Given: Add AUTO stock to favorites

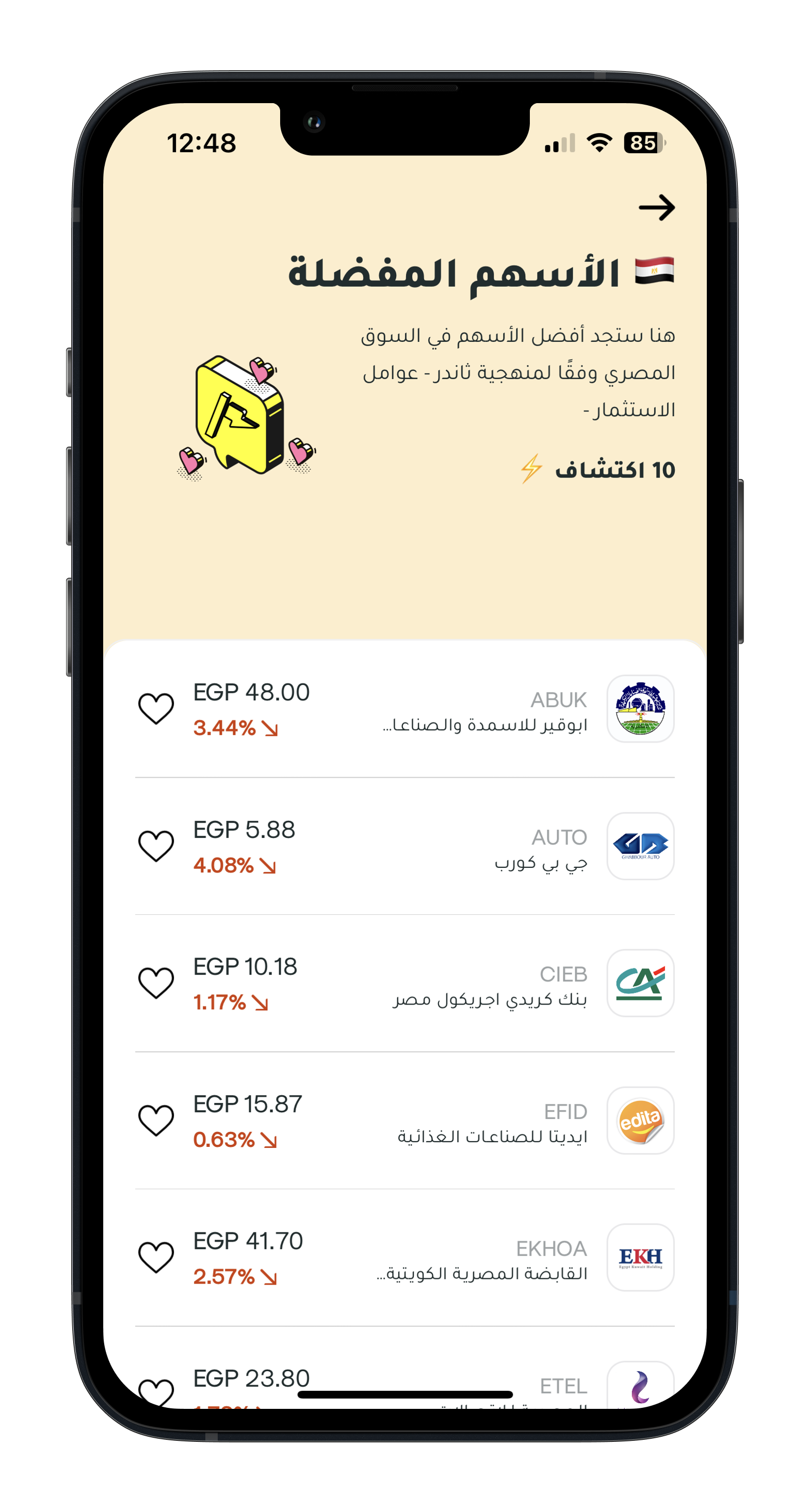Looking at the screenshot, I should point(156,846).
